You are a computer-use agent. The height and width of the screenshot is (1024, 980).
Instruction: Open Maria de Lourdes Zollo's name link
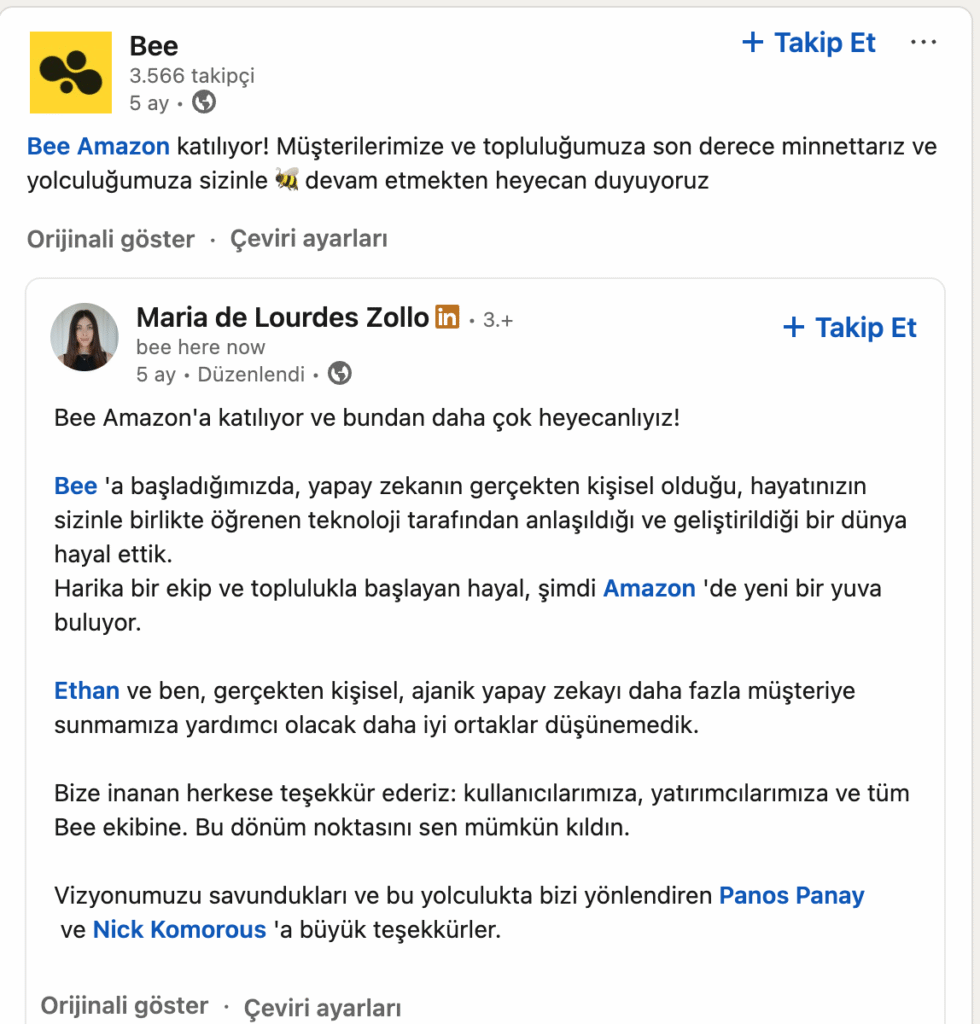click(282, 317)
